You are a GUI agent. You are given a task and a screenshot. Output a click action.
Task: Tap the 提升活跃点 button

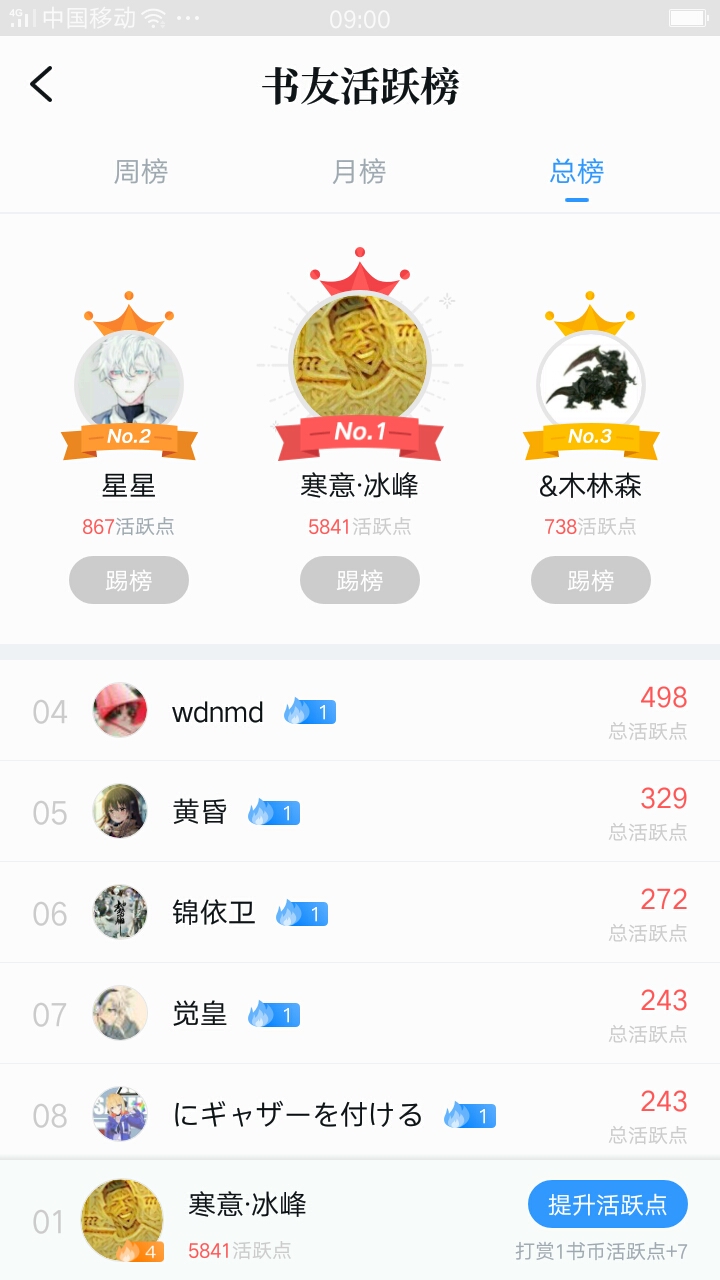point(607,1205)
